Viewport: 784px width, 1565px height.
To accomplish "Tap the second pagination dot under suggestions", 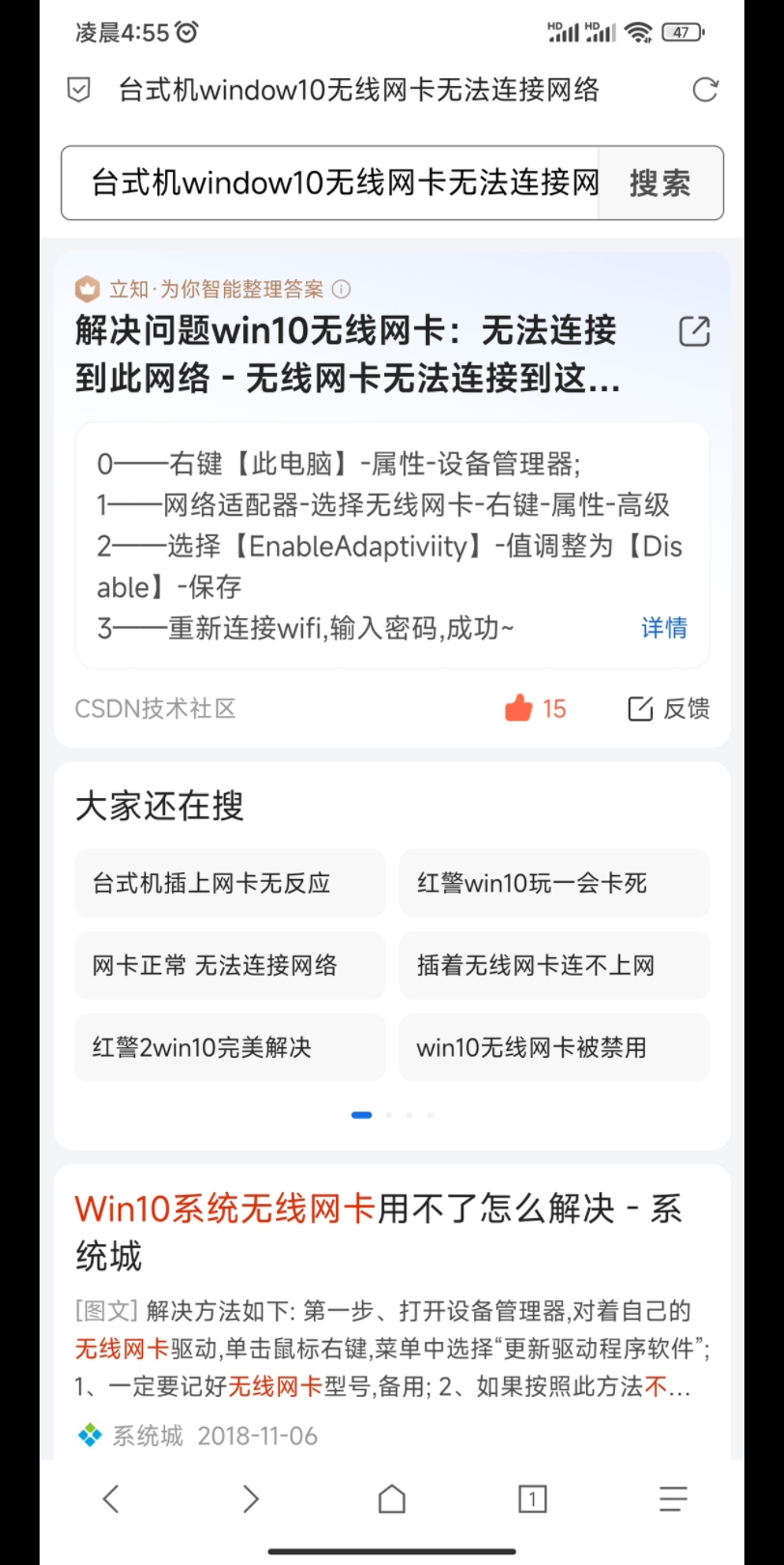I will (x=389, y=1114).
